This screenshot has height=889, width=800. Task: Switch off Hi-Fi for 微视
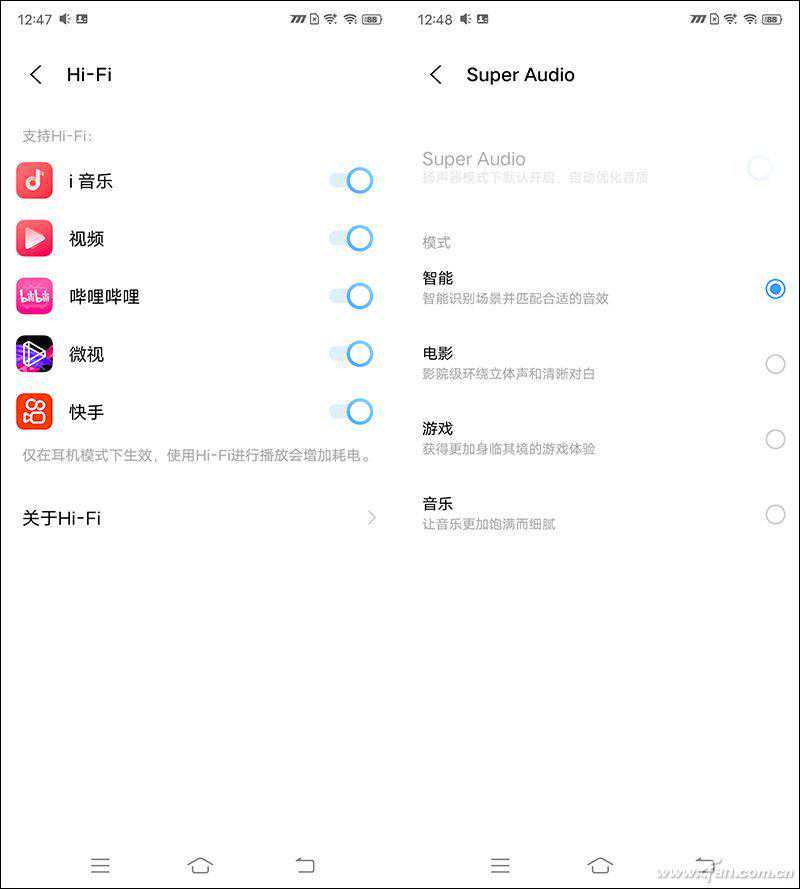(x=352, y=354)
